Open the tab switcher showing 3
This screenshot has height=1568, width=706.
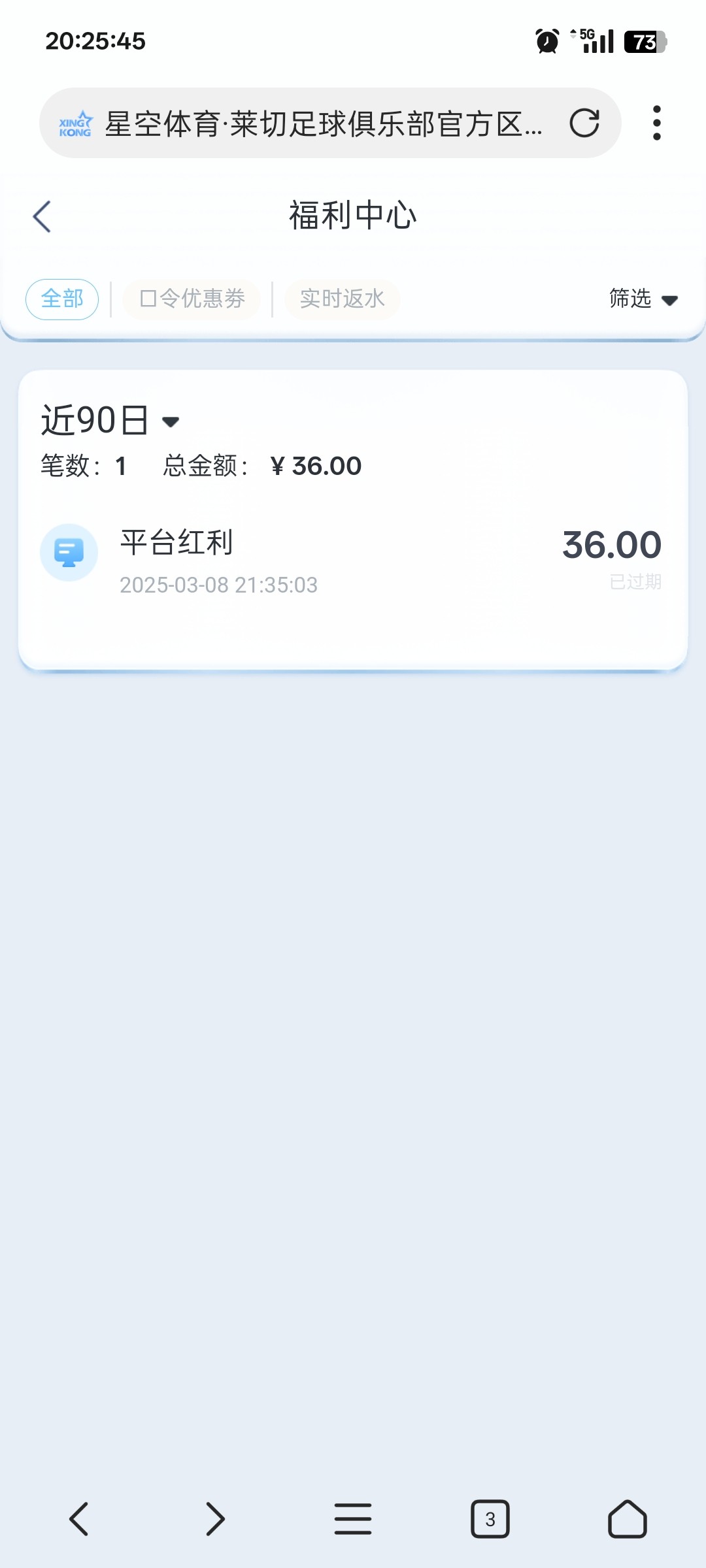point(490,1519)
